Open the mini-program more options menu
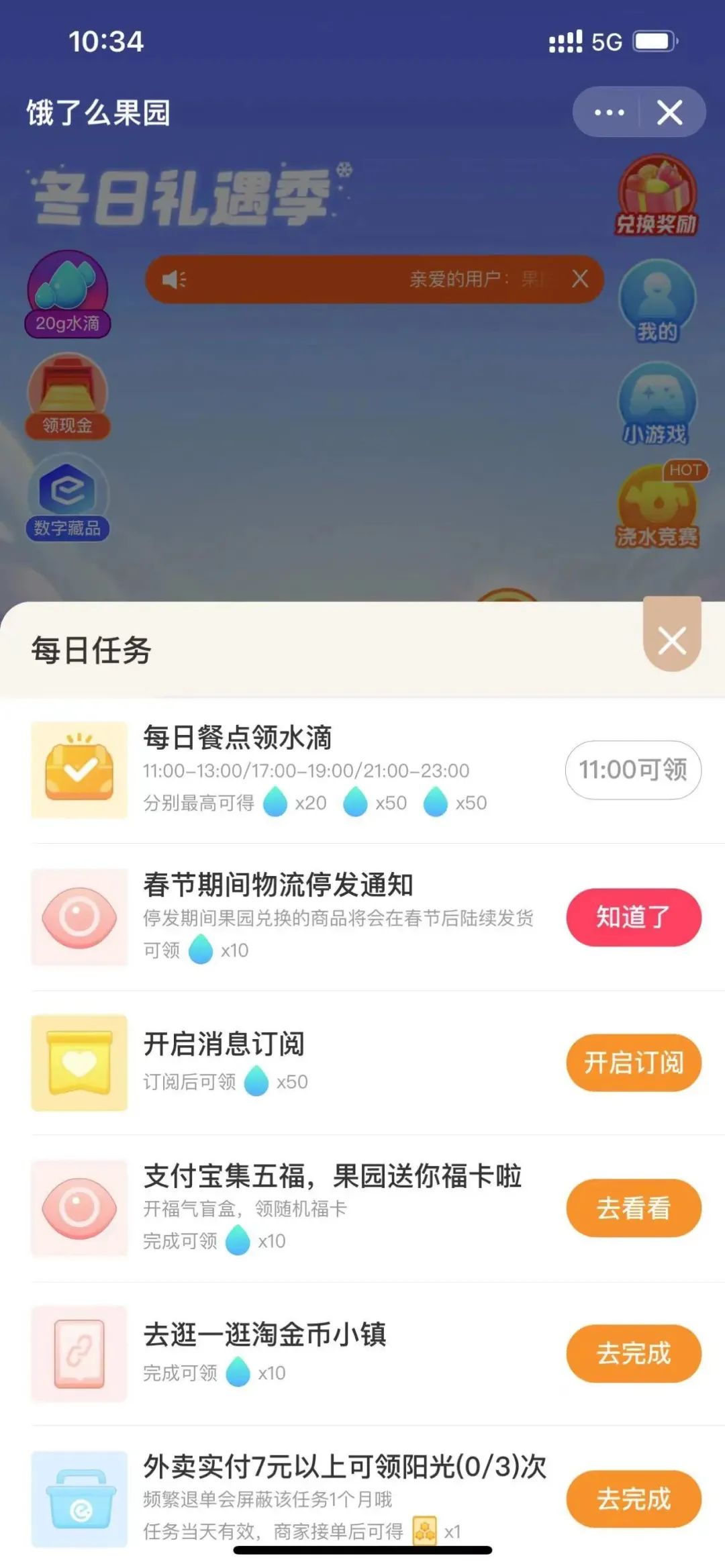This screenshot has height=1568, width=725. (609, 112)
